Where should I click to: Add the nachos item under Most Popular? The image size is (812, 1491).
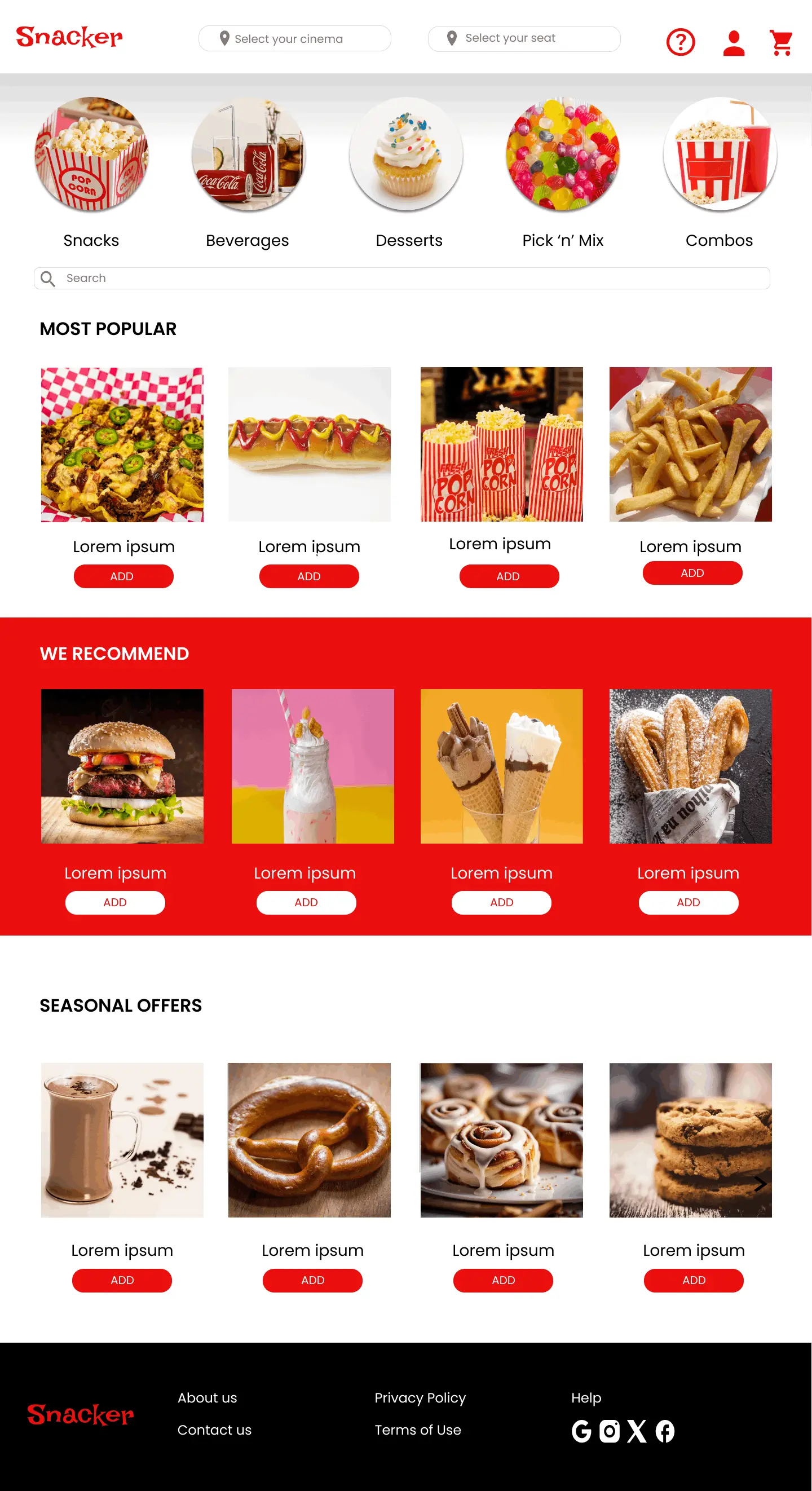point(123,576)
